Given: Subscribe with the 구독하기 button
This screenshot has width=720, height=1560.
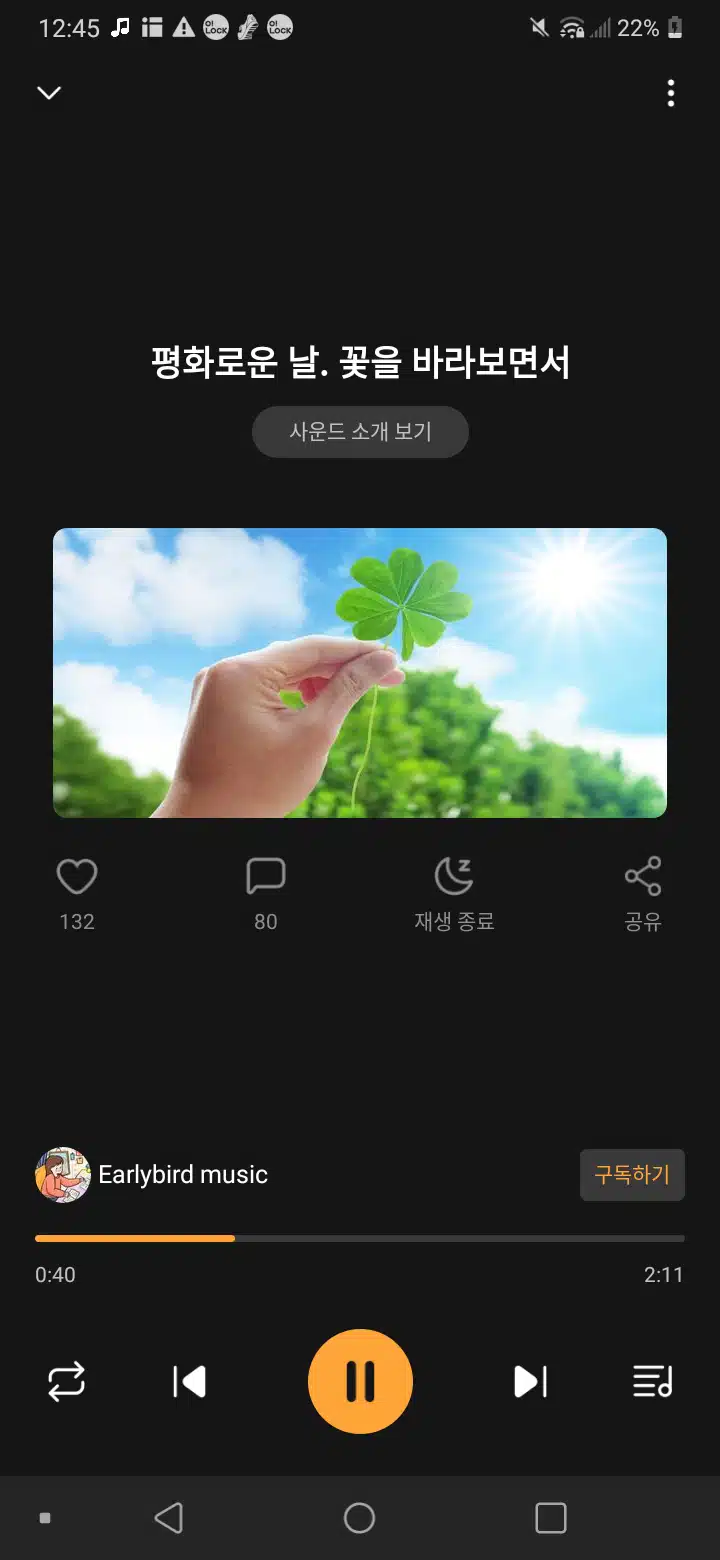Looking at the screenshot, I should click(x=632, y=1174).
